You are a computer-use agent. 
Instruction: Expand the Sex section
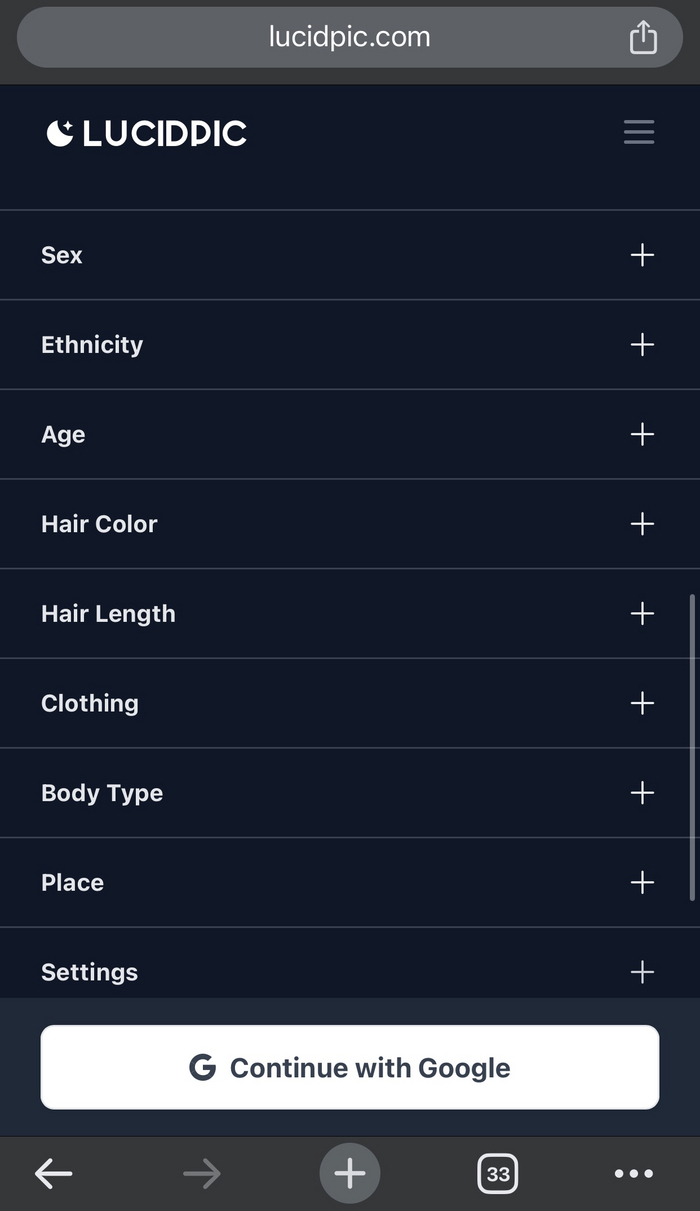pyautogui.click(x=642, y=255)
